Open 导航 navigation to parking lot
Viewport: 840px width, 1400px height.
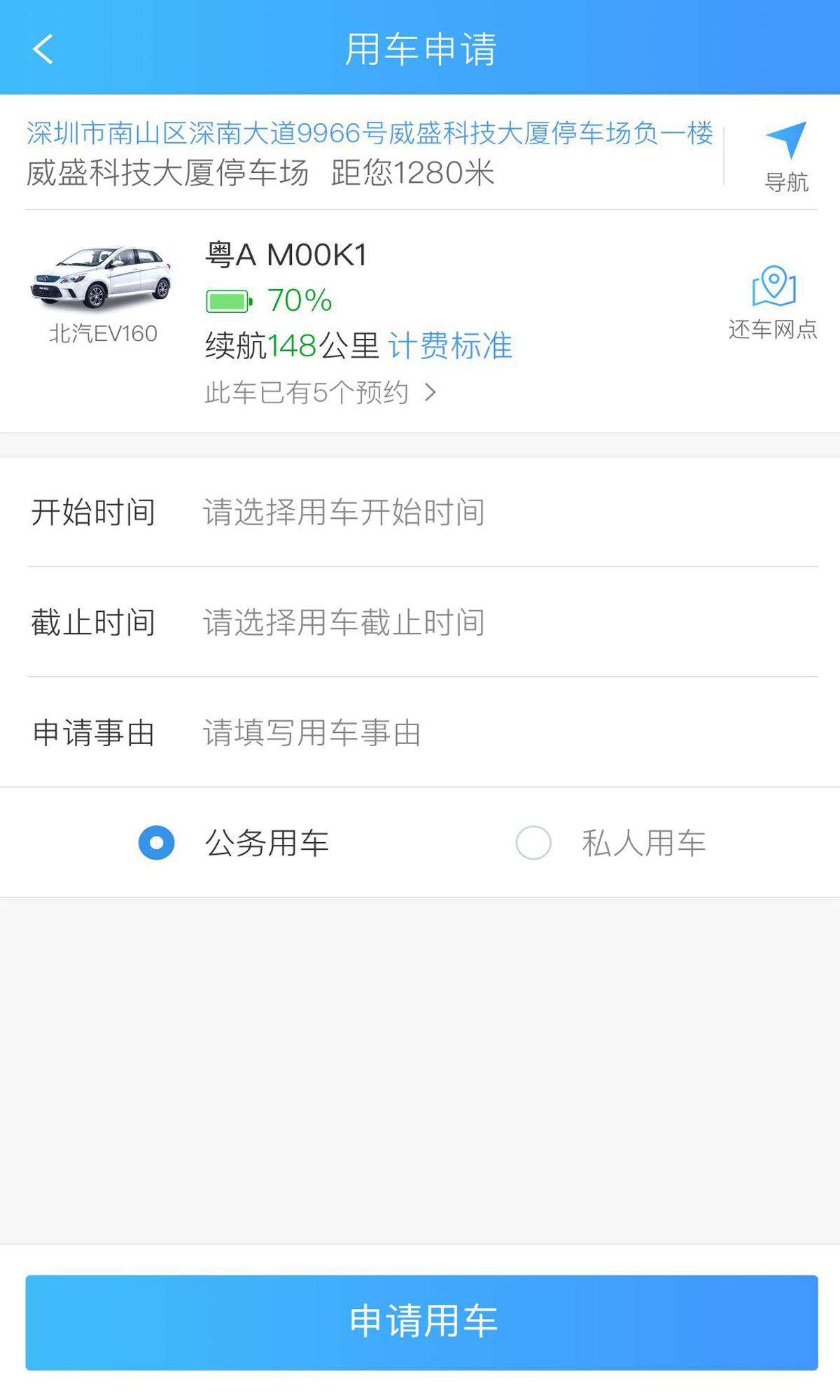(785, 155)
